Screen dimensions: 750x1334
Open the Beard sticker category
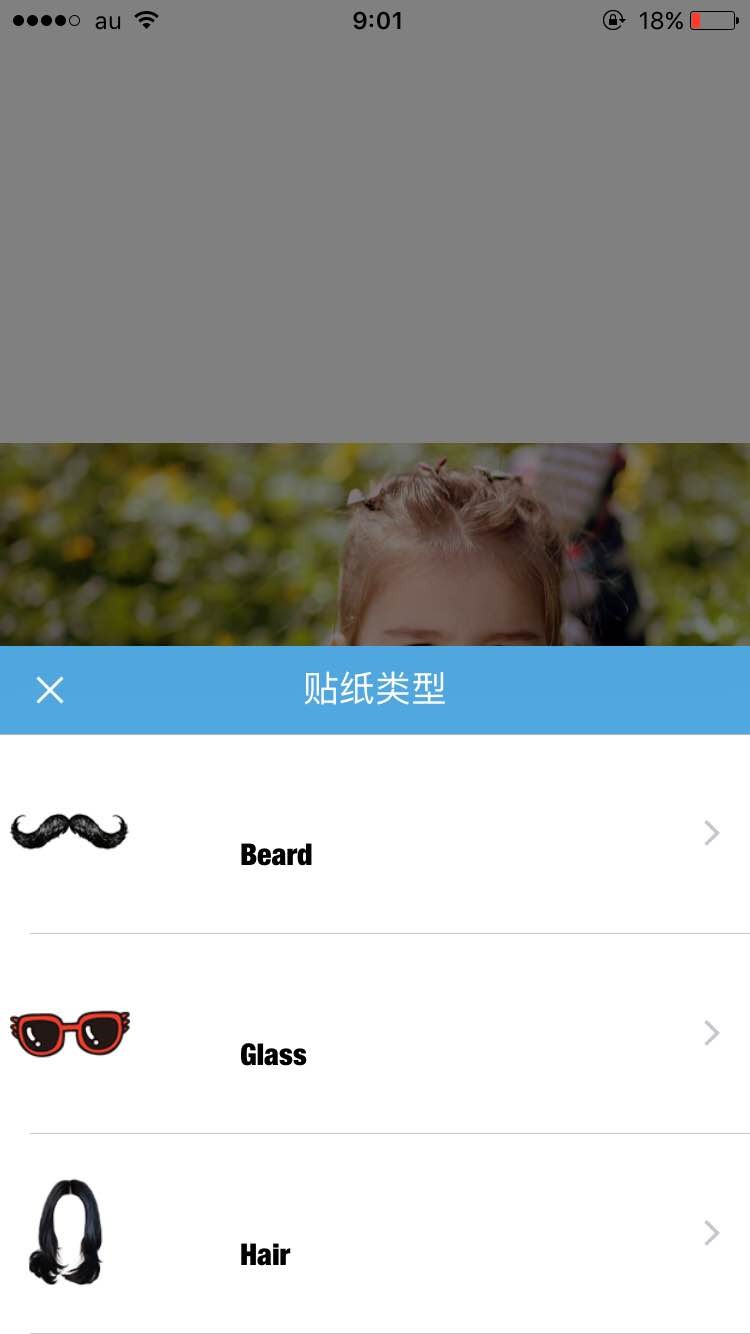[375, 835]
